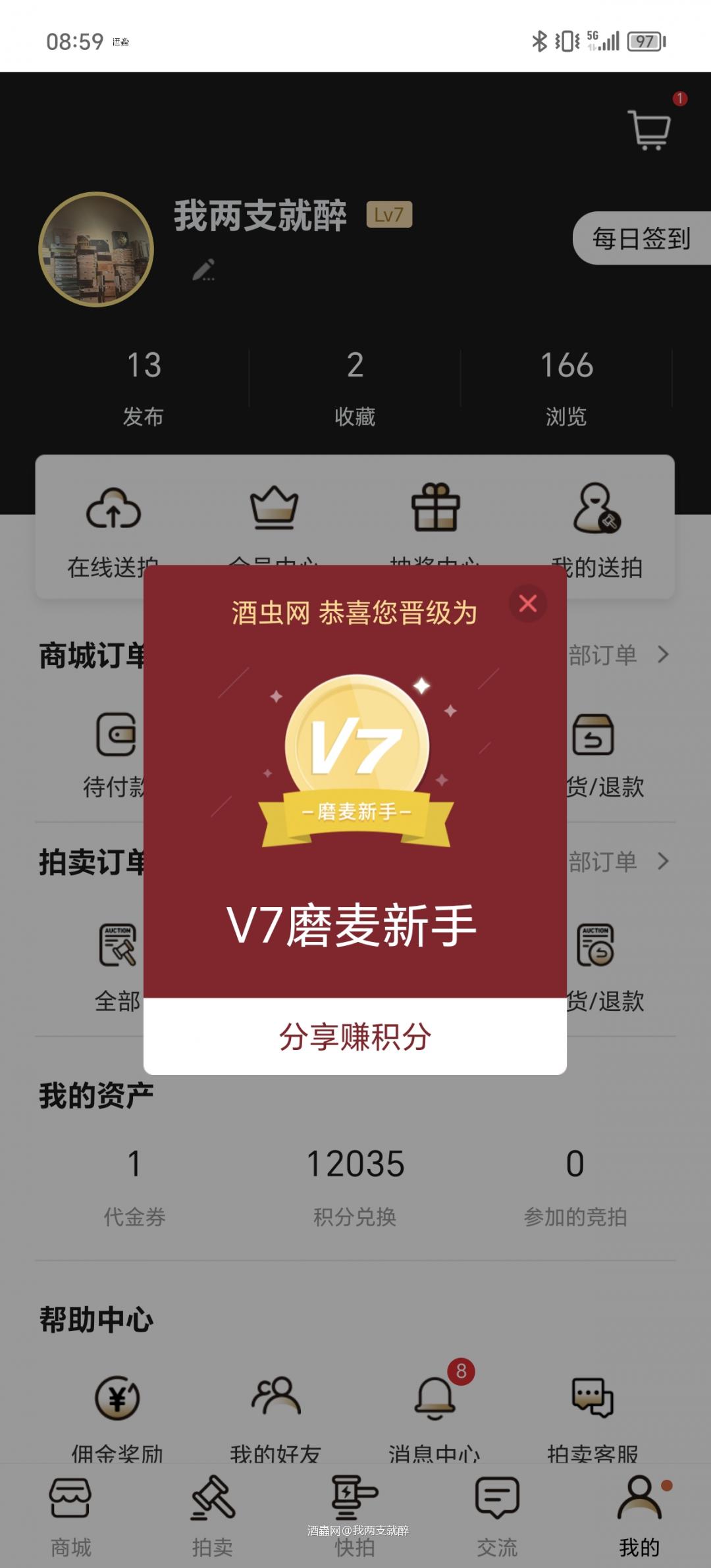Viewport: 711px width, 1568px height.
Task: Tap the 每日签到 check-in button
Action: 642,240
